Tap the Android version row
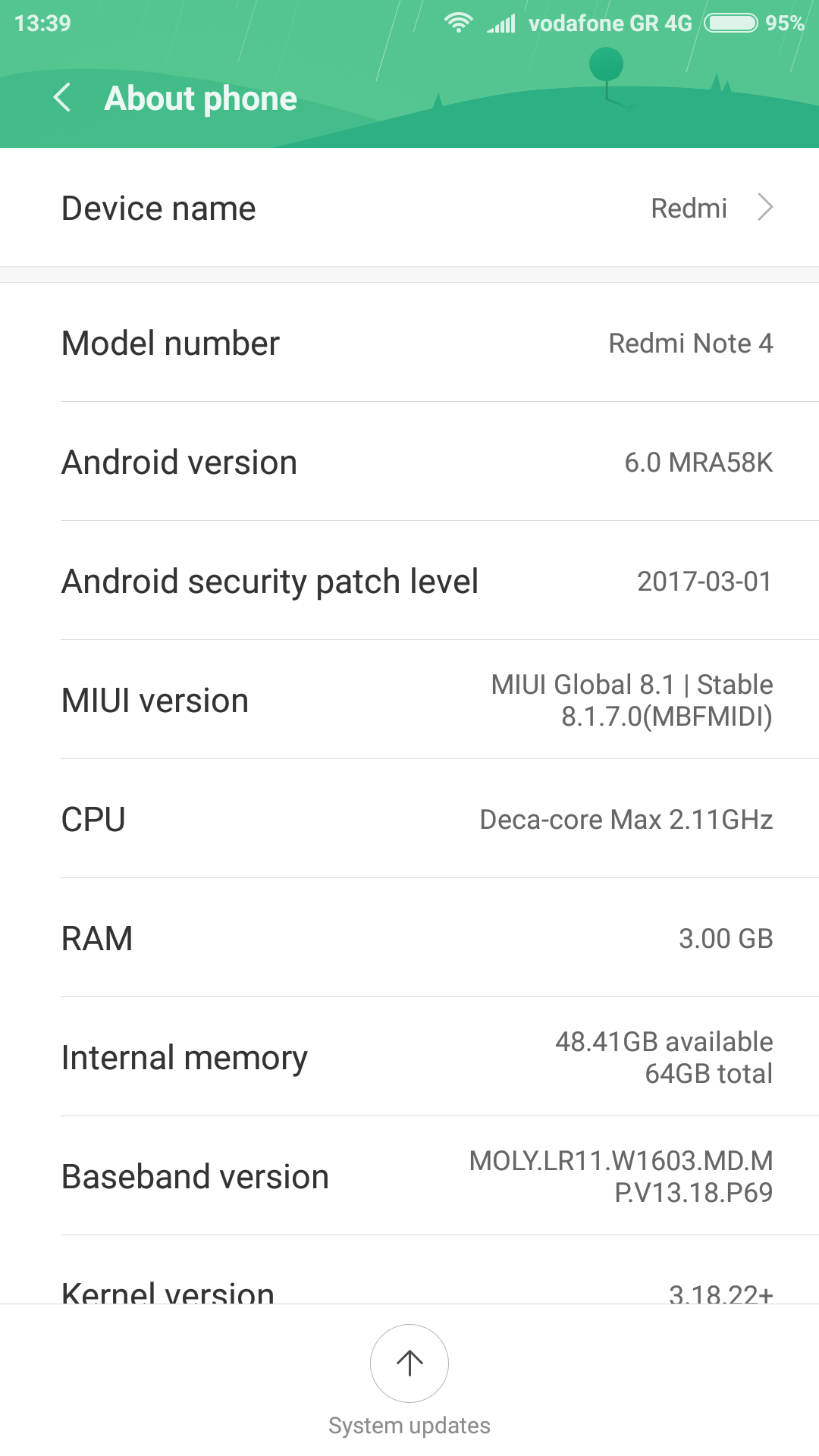 [409, 462]
